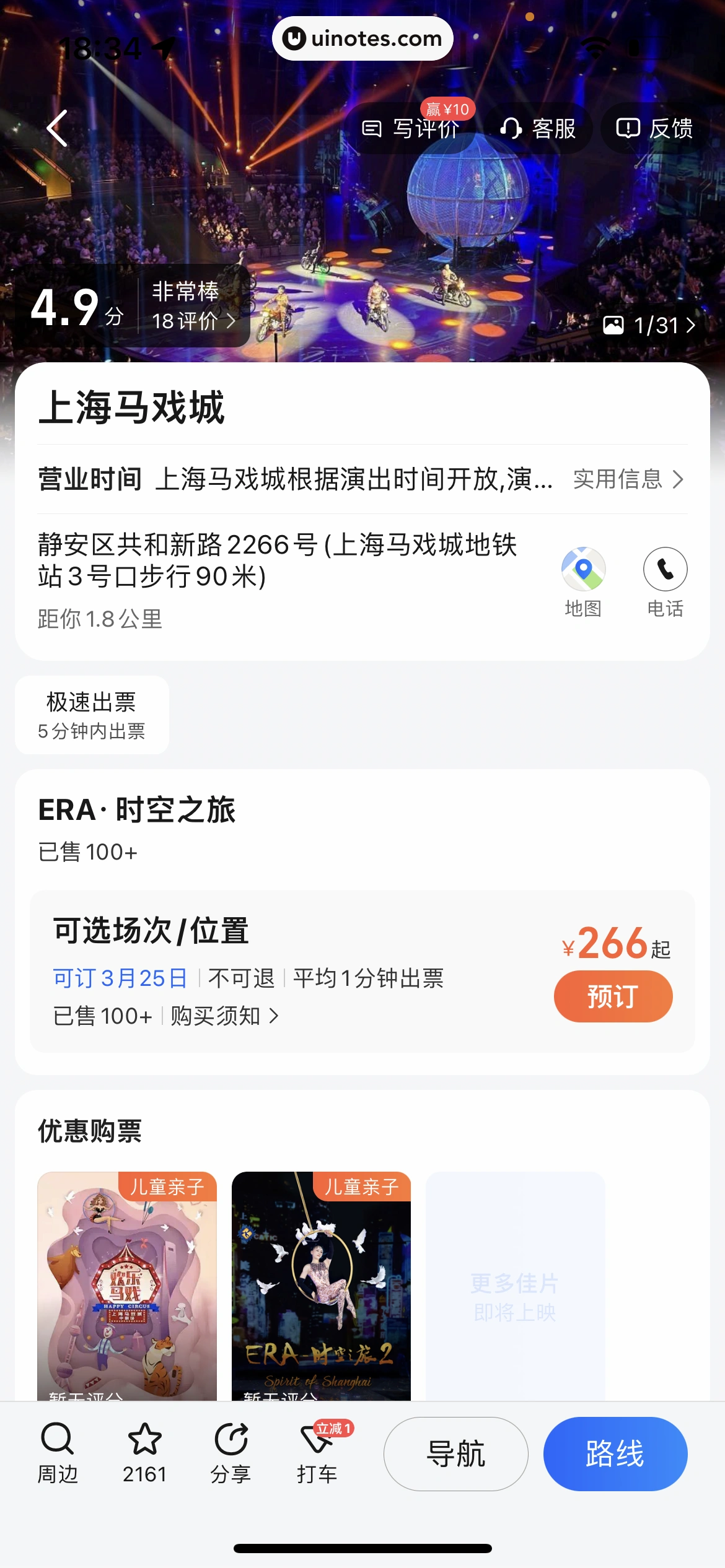
Task: Open the photo gallery counter 1/31
Action: (x=648, y=326)
